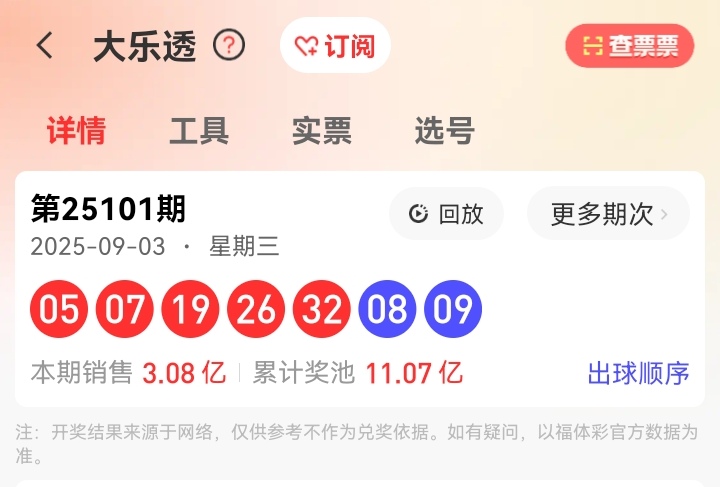This screenshot has width=720, height=487.
Task: Switch to the 工具 tab
Action: [x=199, y=131]
